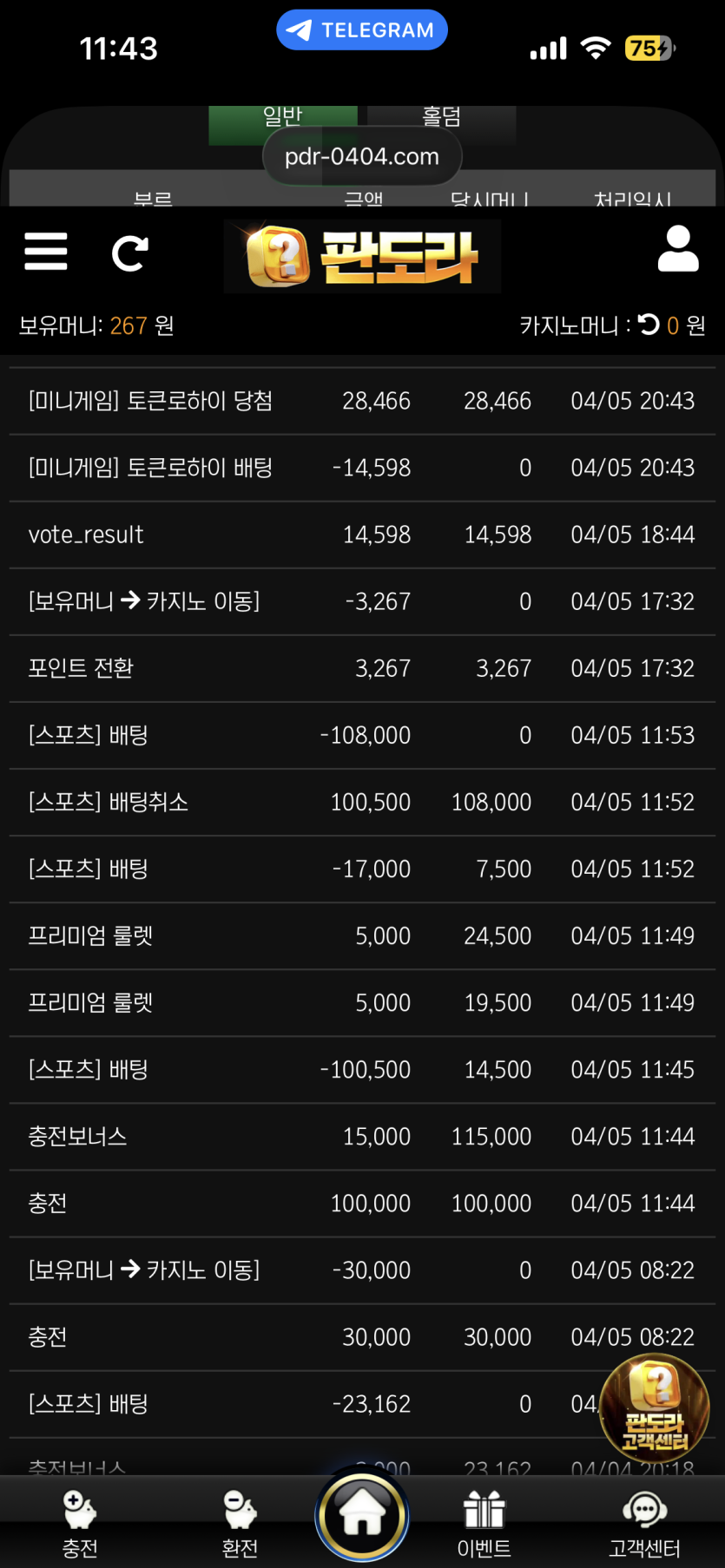725x1568 pixels.
Task: Open the hamburger menu
Action: [46, 252]
